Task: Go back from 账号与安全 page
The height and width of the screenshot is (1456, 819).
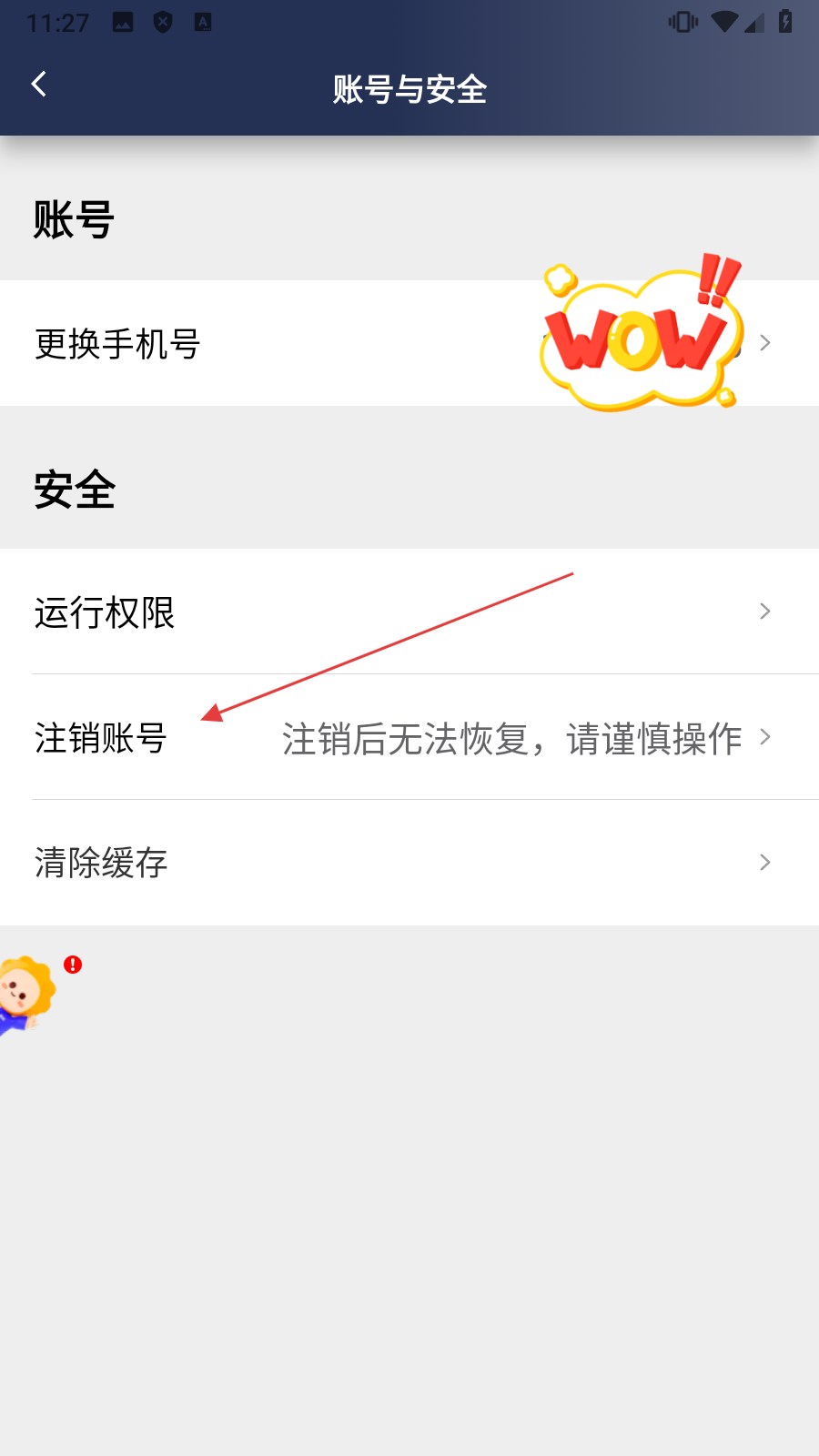Action: pyautogui.click(x=39, y=85)
